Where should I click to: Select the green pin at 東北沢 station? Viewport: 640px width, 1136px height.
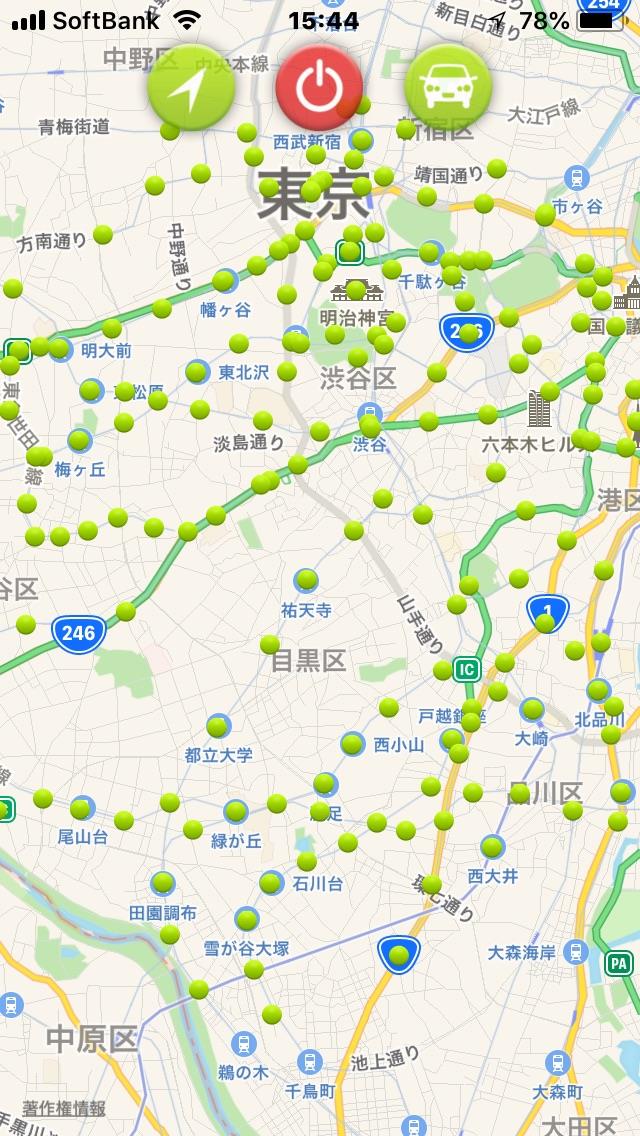pyautogui.click(x=196, y=372)
